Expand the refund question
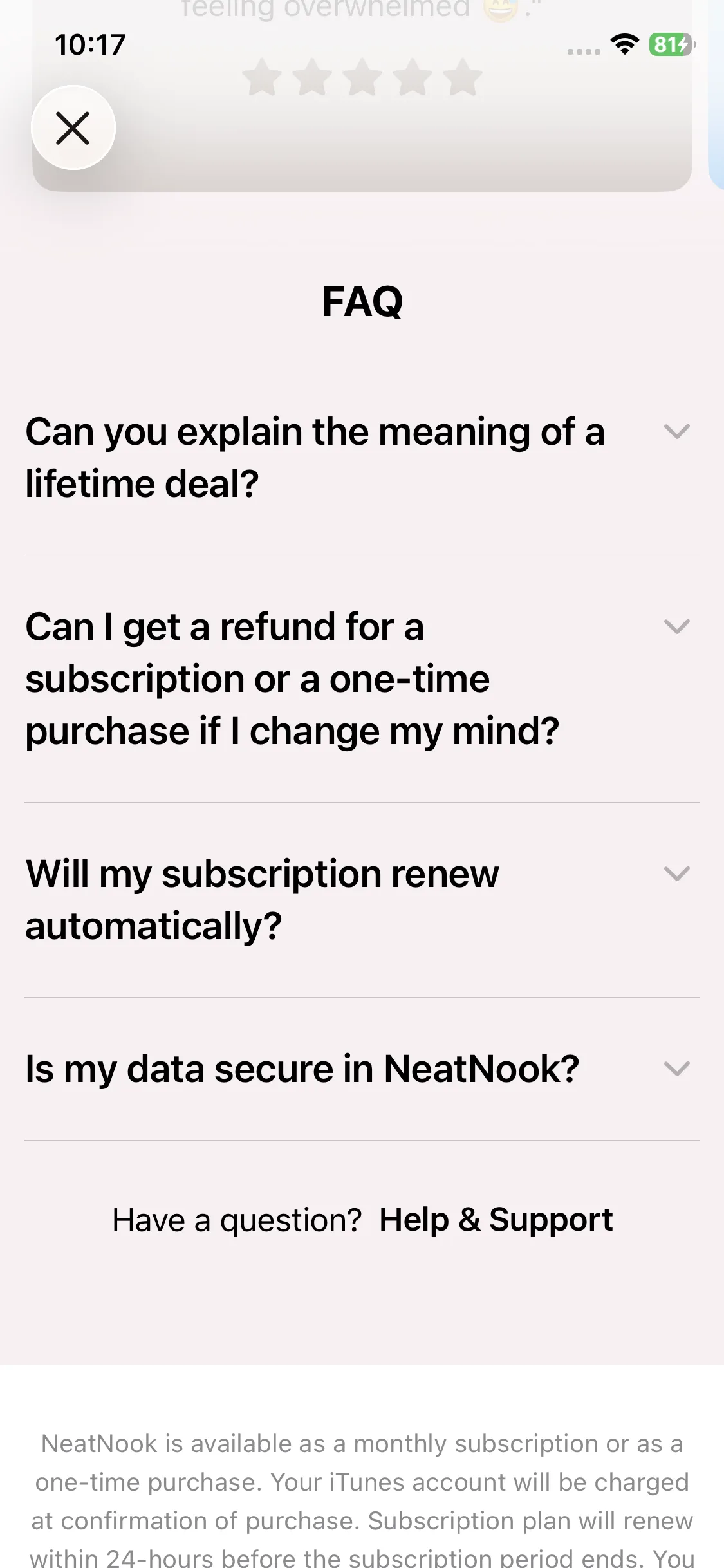724x1568 pixels. point(676,627)
